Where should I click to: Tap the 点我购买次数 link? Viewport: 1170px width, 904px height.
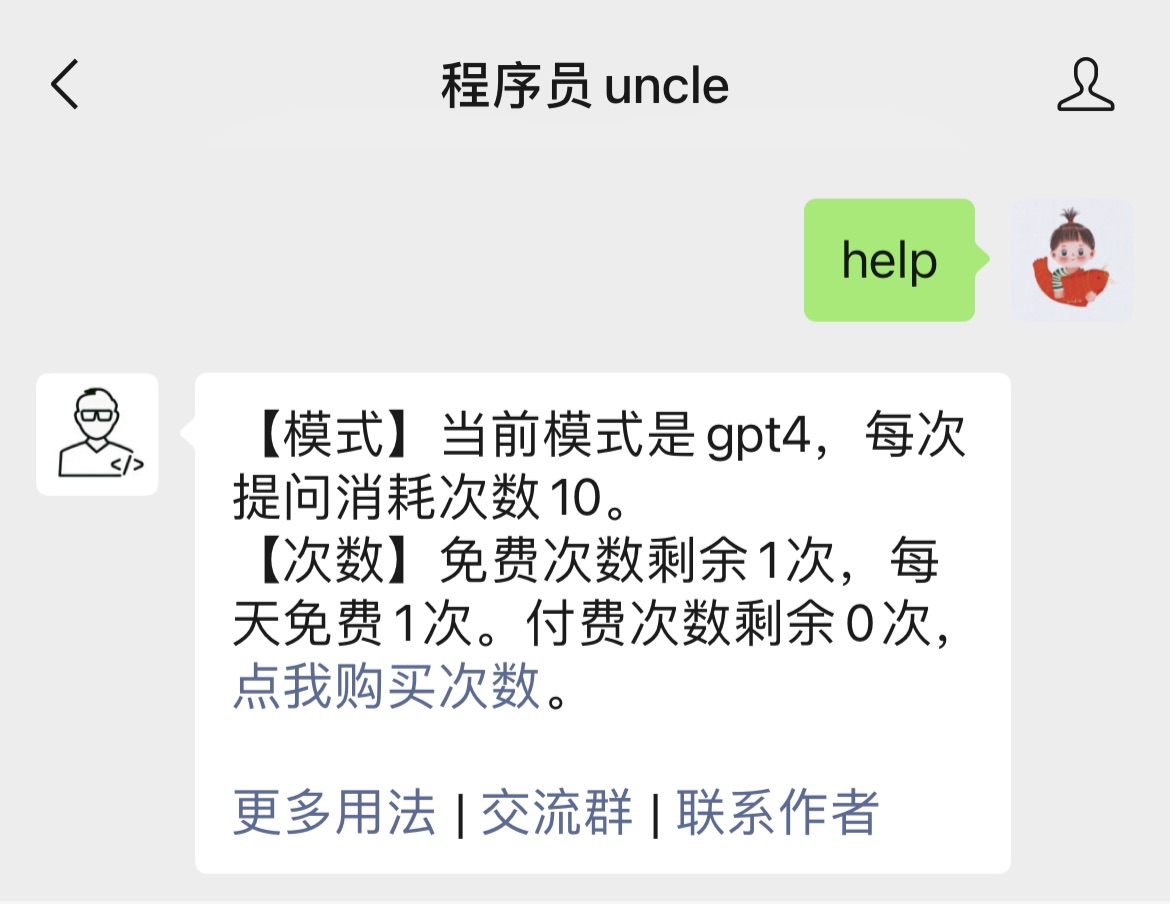point(386,687)
